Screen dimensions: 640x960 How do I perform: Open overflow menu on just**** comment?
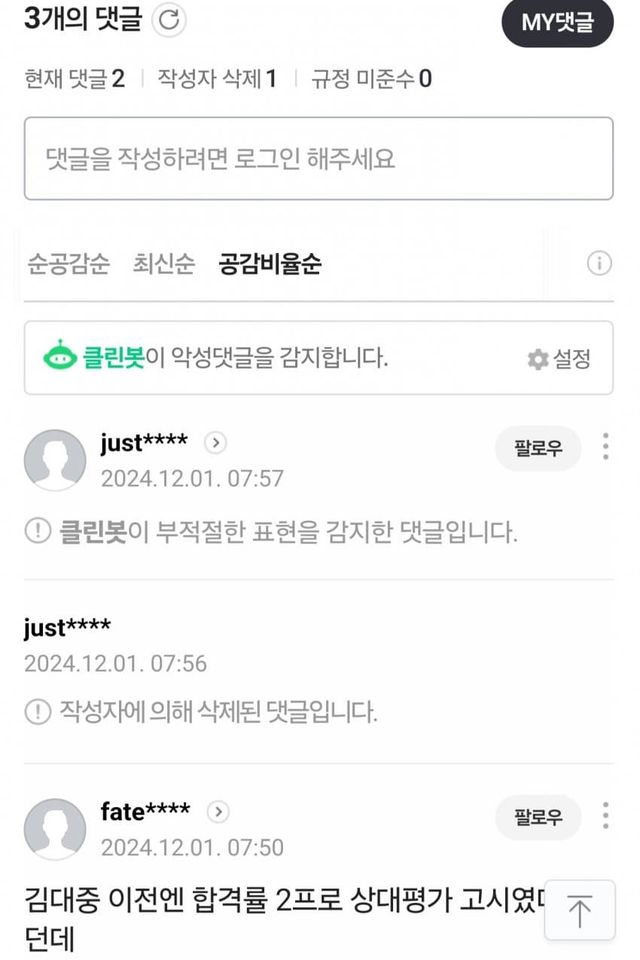click(605, 447)
